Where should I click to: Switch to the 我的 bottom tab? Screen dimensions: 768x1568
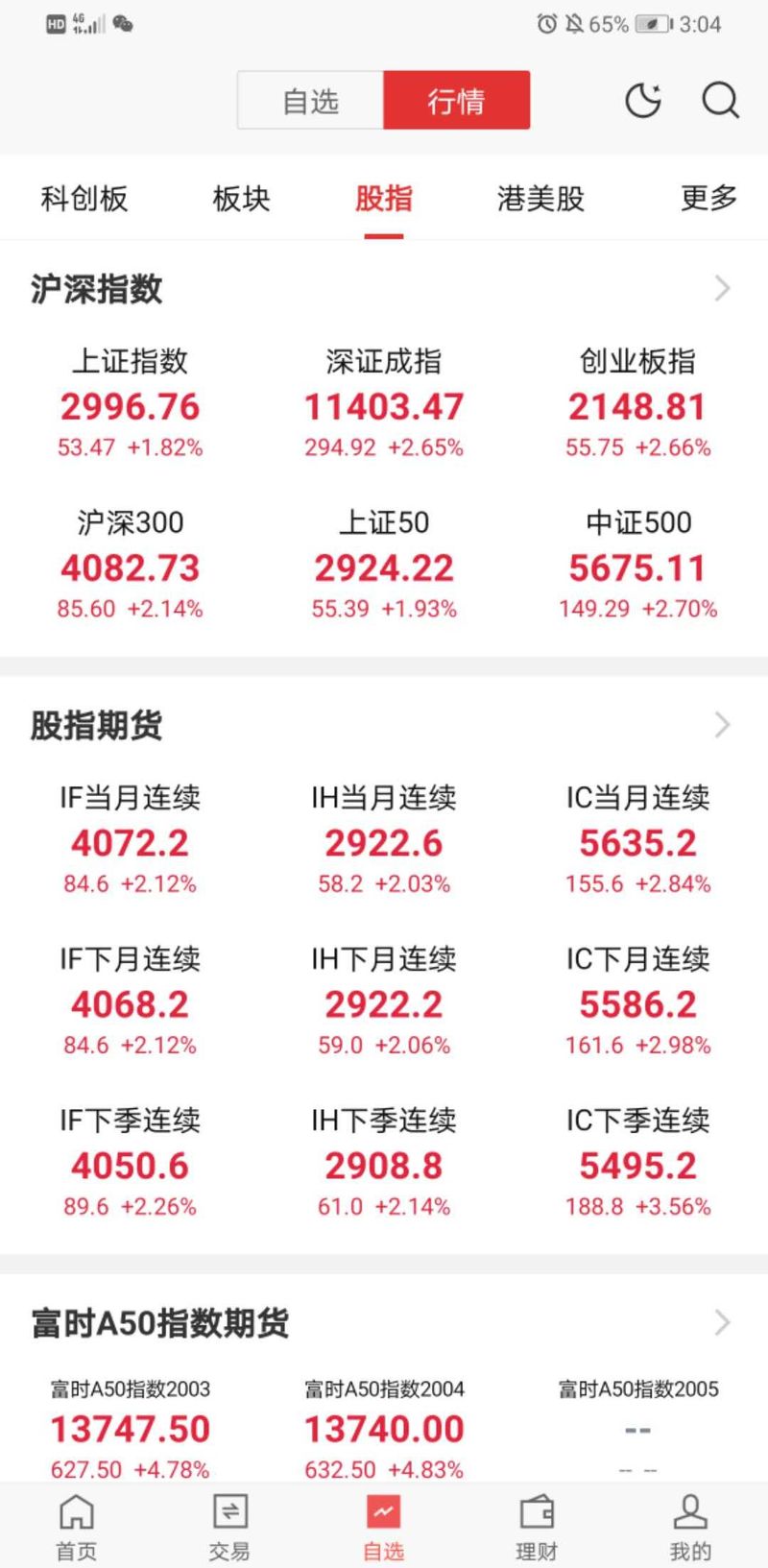[x=690, y=1527]
